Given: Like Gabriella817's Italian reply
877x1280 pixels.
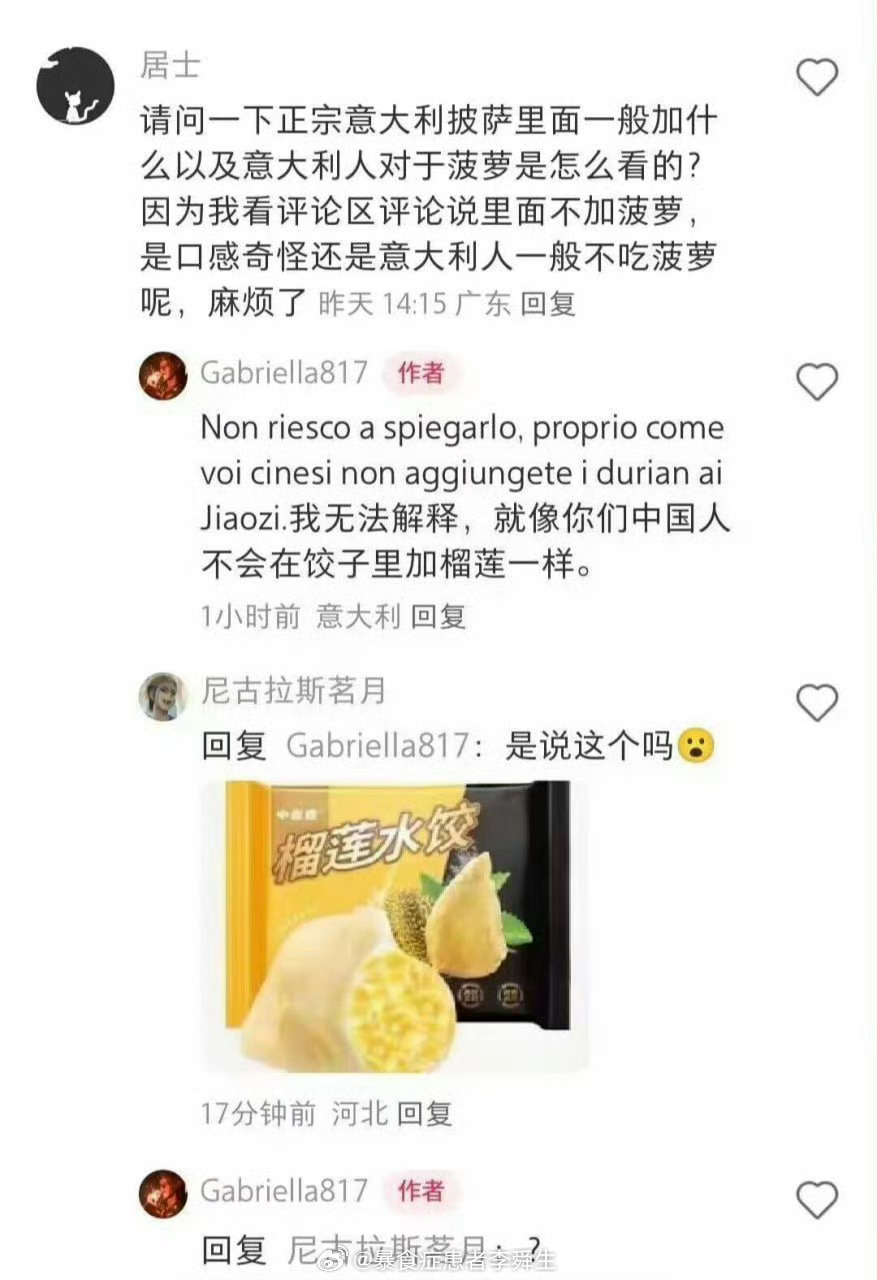Looking at the screenshot, I should tap(818, 383).
